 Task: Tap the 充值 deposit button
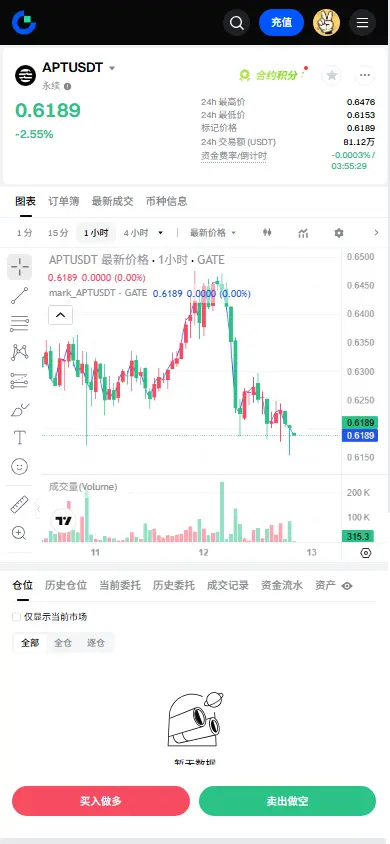(x=281, y=23)
